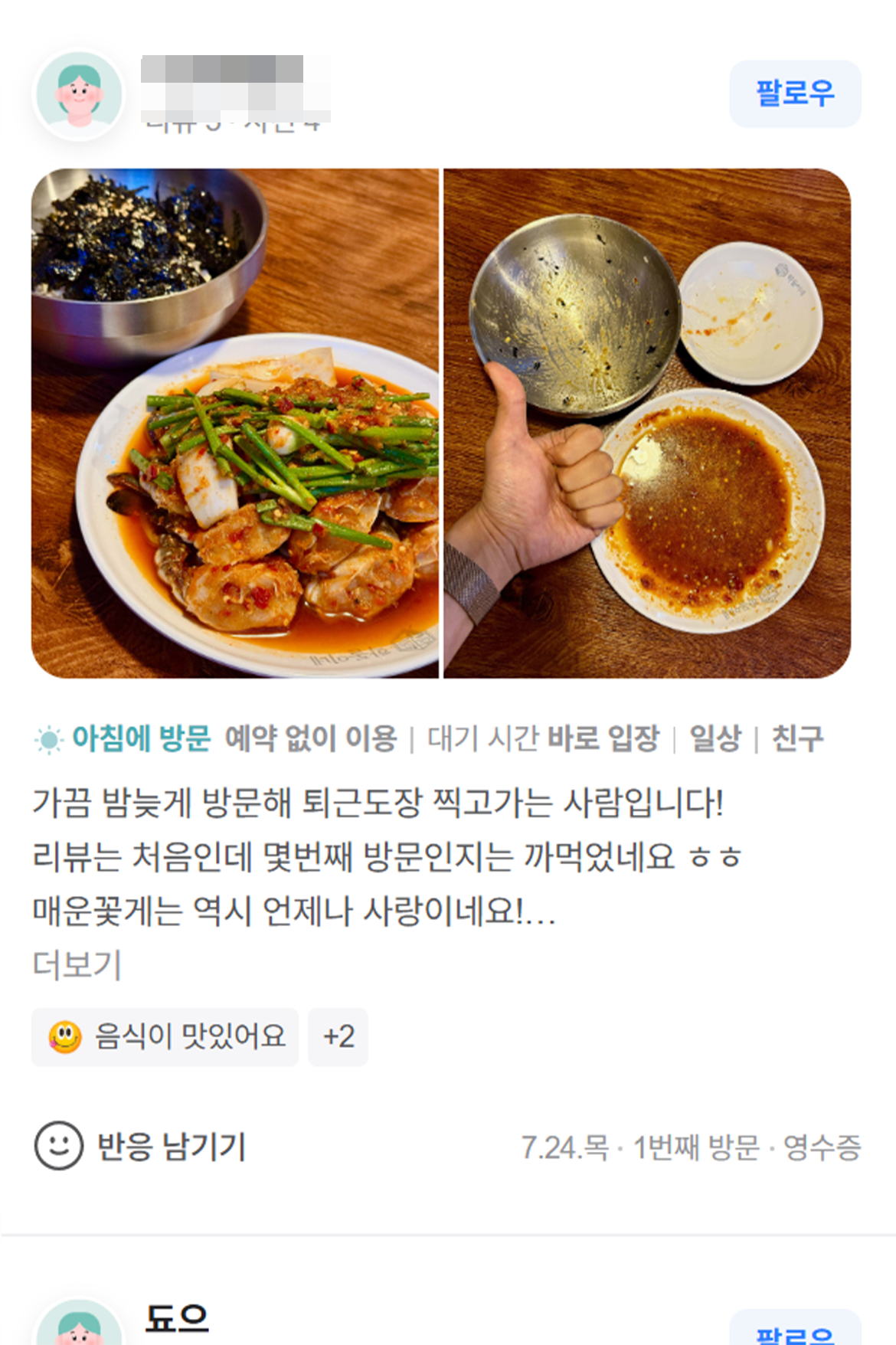This screenshot has width=896, height=1345.
Task: Open the empty plates thumbs-up photo
Action: pos(647,423)
